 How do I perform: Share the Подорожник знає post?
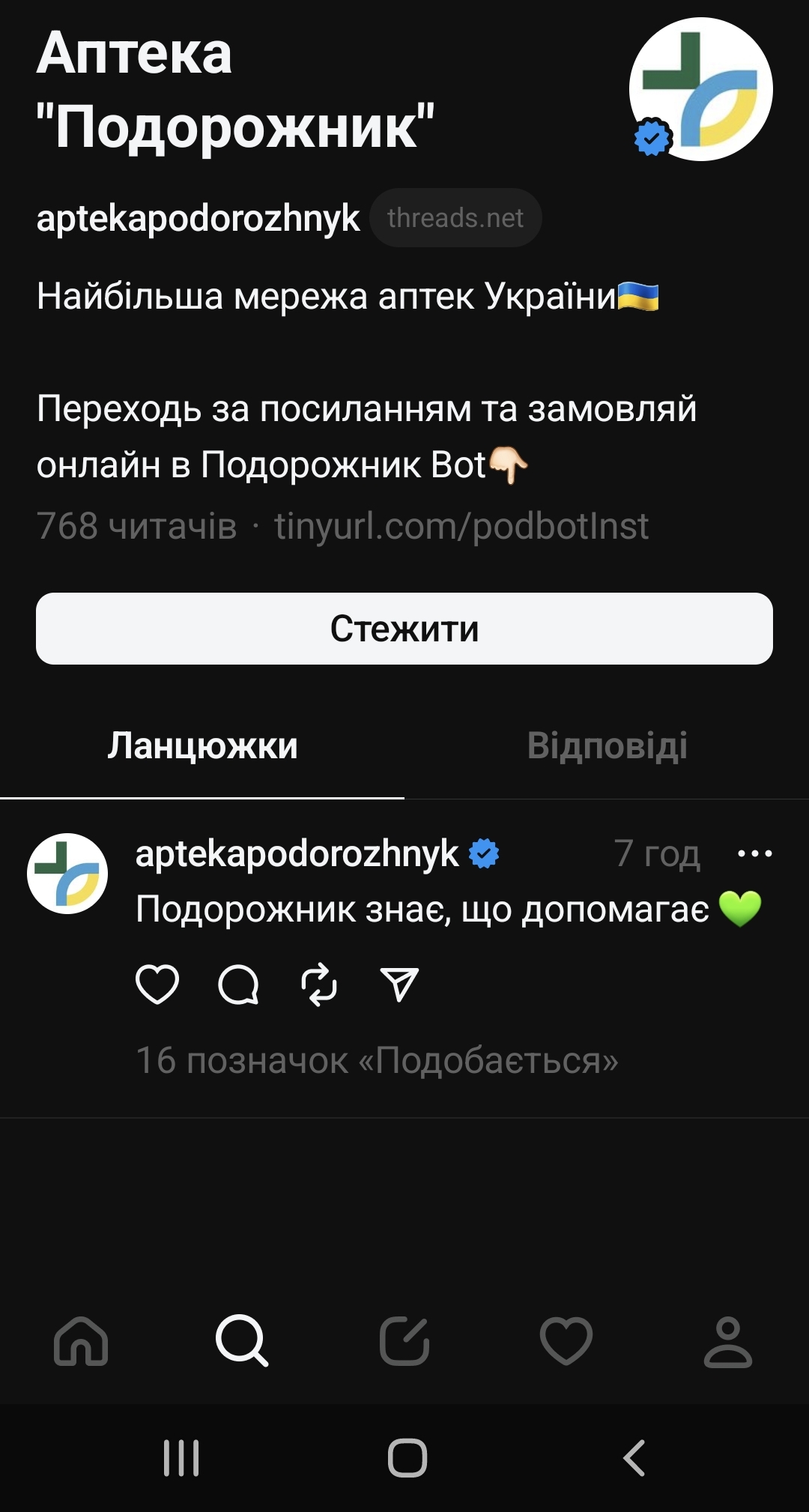click(399, 985)
